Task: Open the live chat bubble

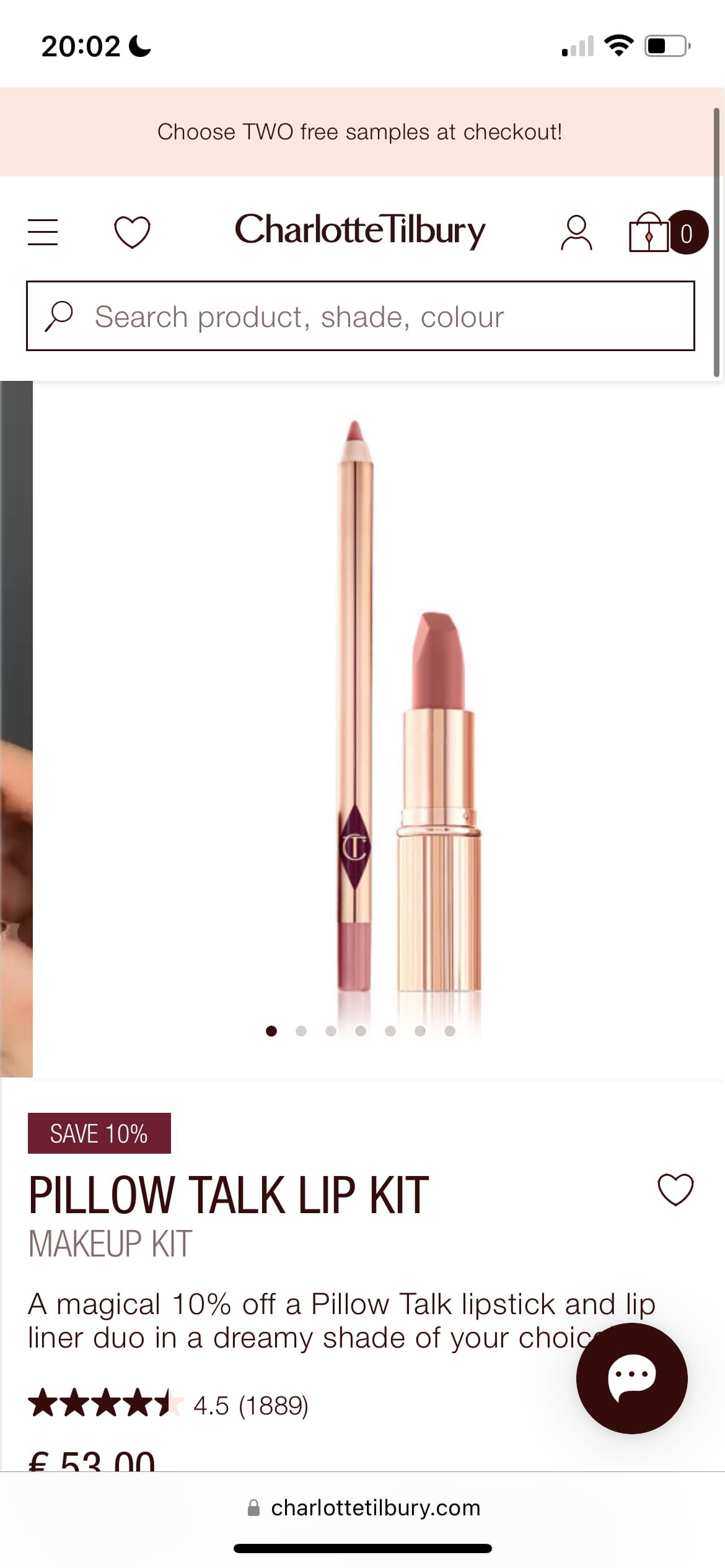Action: 631,1378
